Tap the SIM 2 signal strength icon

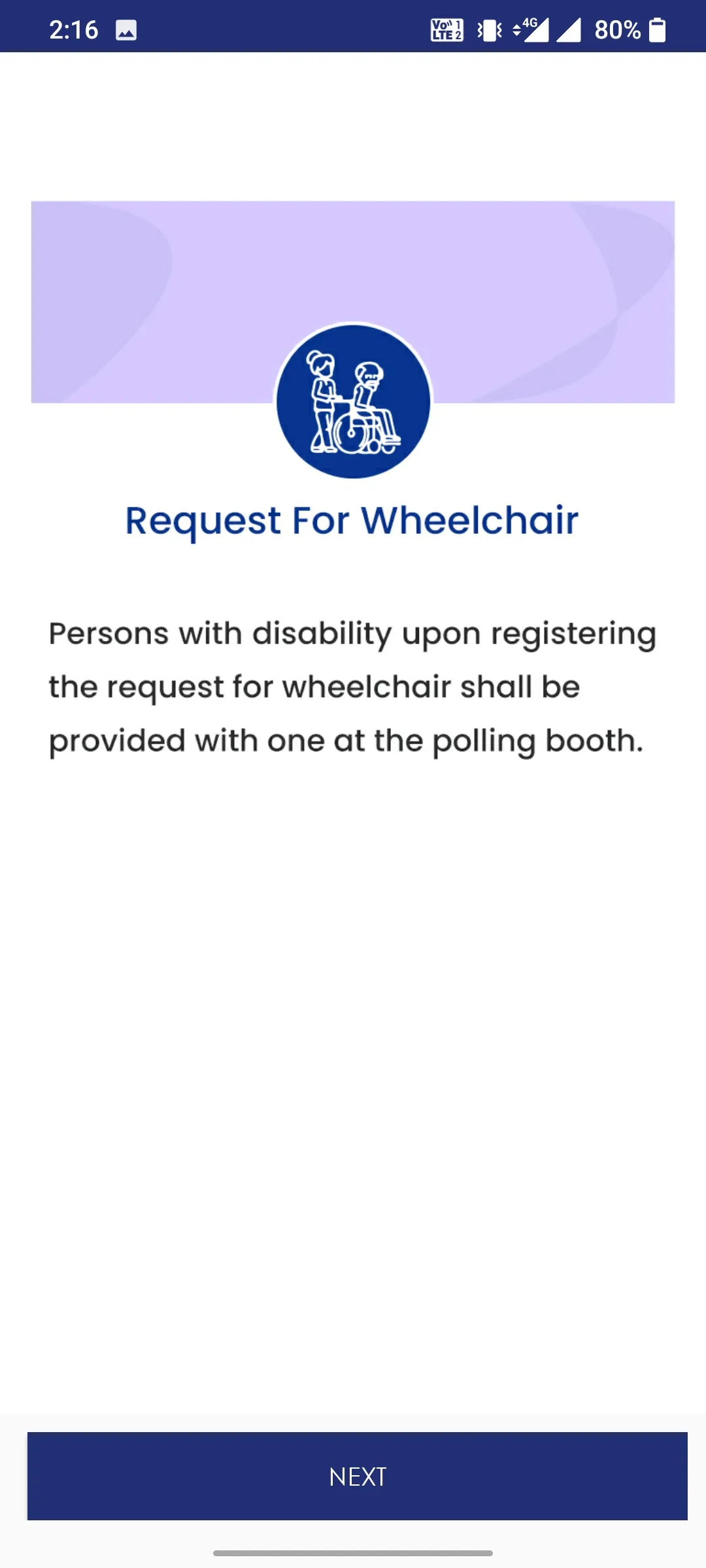[568, 31]
